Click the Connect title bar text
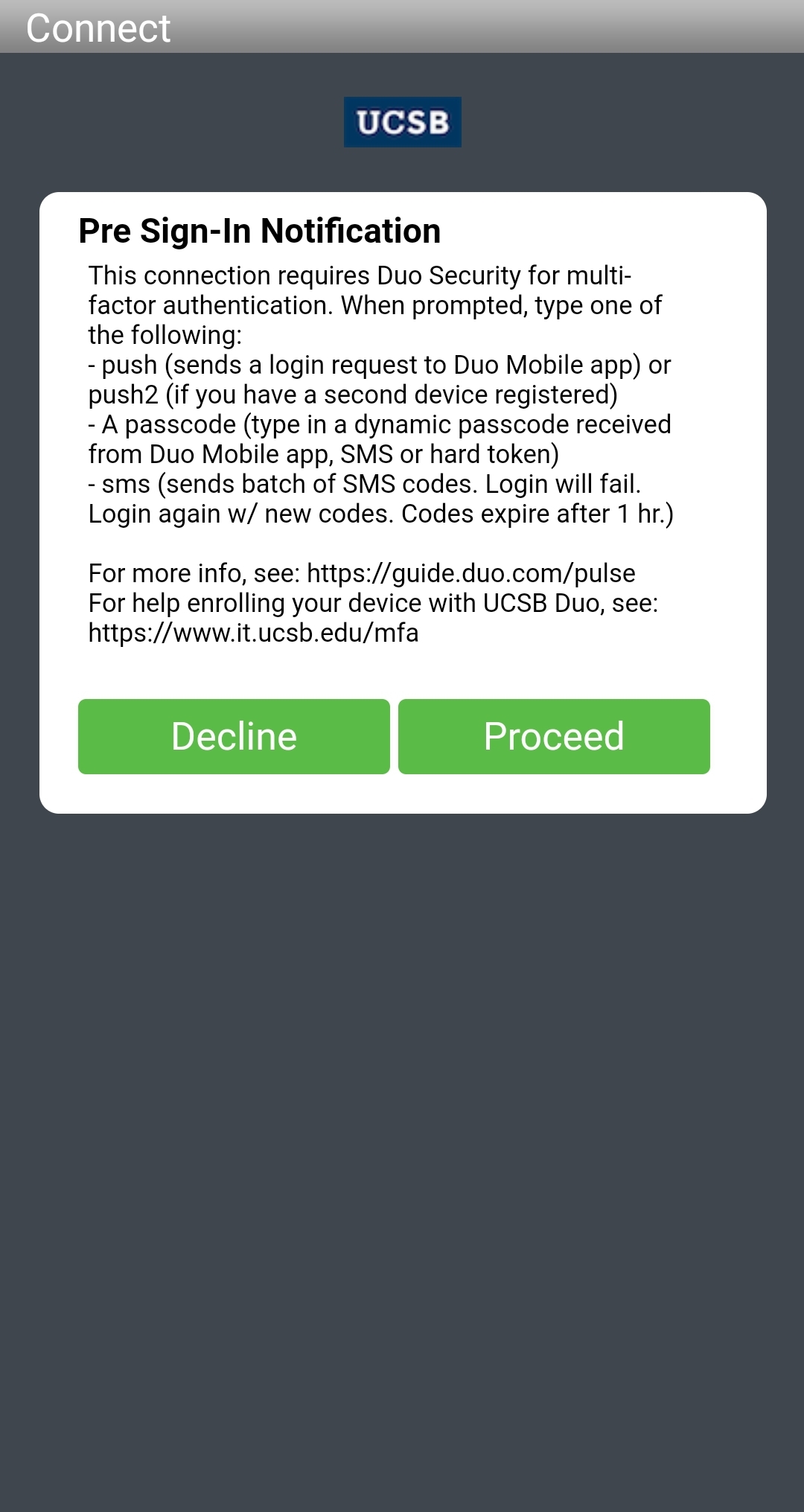 click(98, 28)
